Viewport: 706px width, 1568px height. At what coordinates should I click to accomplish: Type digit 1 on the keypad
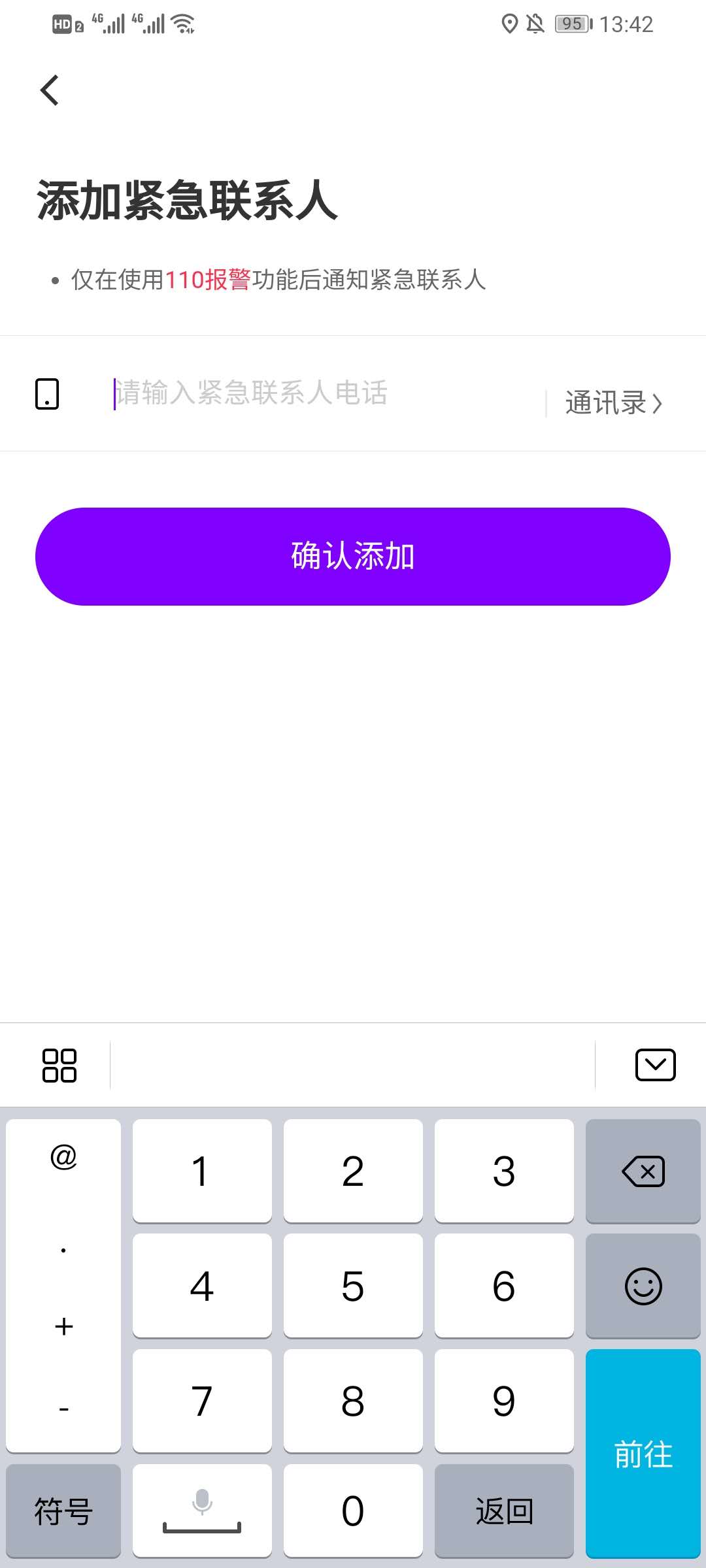[x=202, y=1171]
